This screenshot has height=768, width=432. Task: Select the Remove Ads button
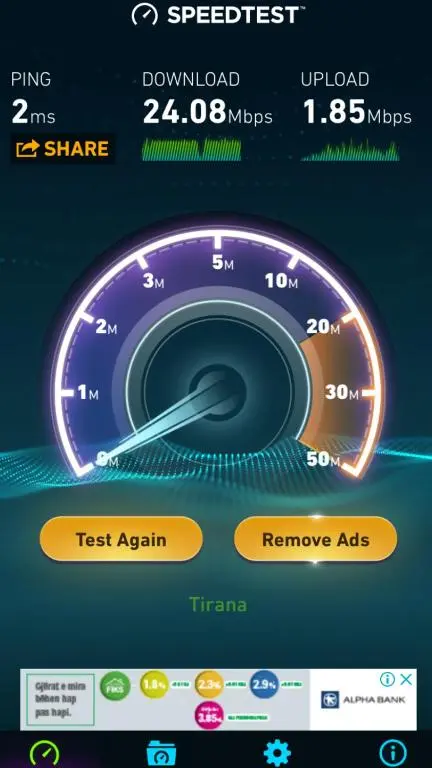[315, 539]
